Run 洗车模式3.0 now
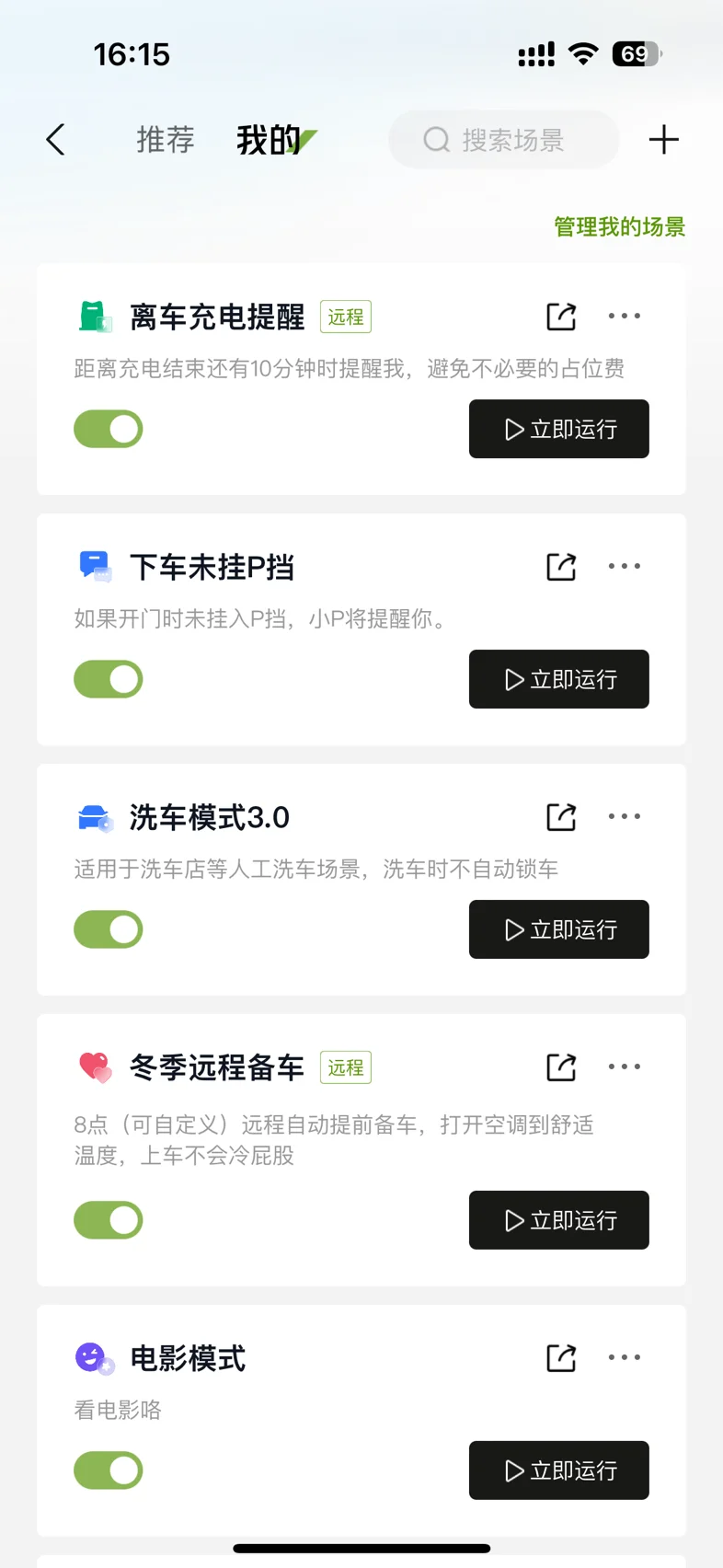Viewport: 723px width, 1568px height. pyautogui.click(x=559, y=929)
